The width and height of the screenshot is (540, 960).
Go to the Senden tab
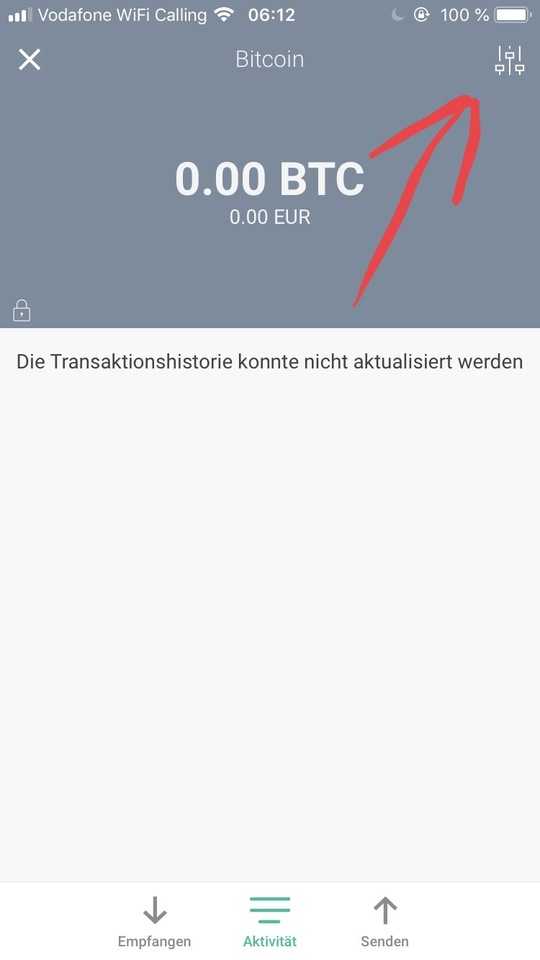(384, 922)
